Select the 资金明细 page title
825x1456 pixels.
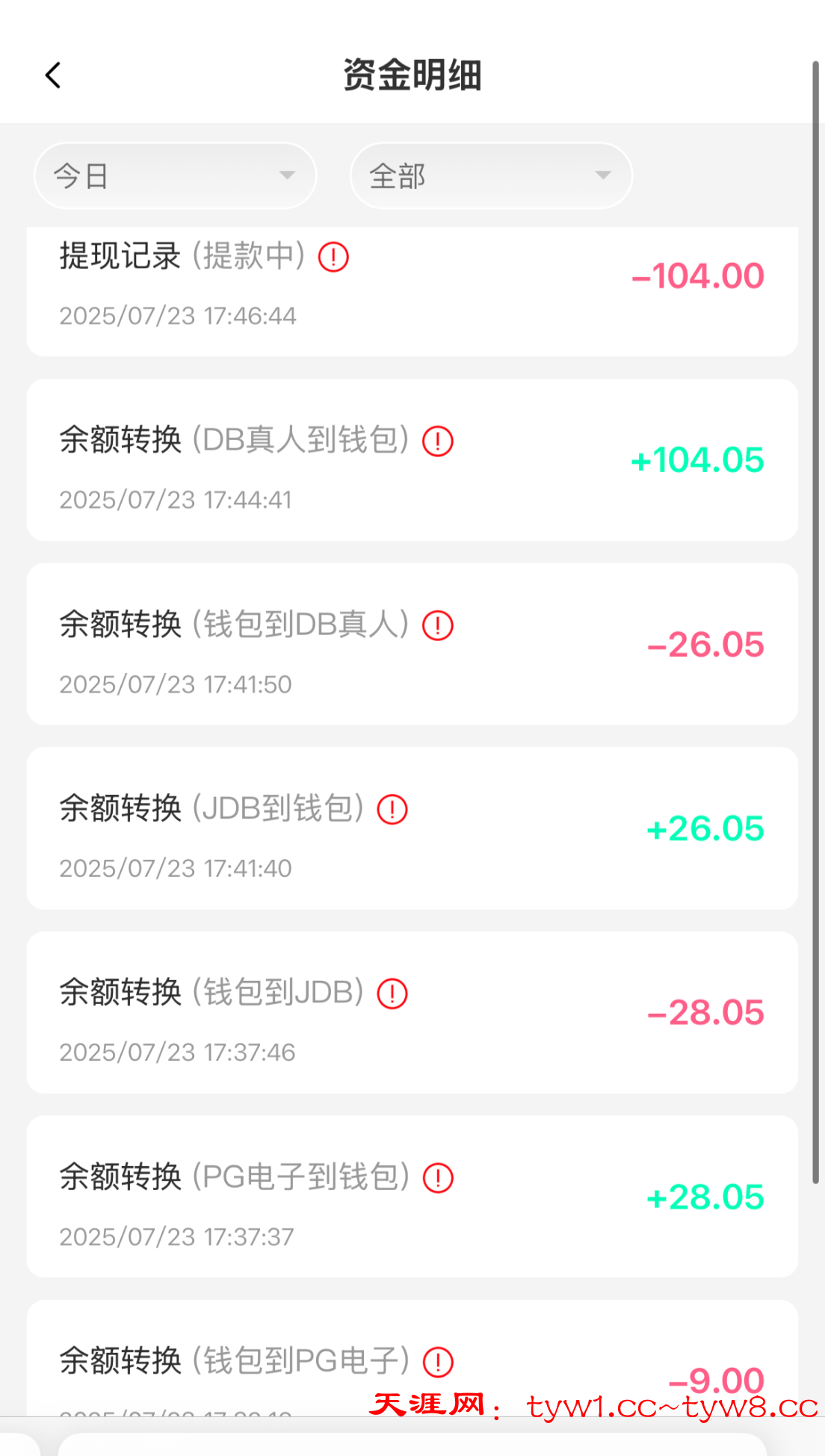point(412,75)
